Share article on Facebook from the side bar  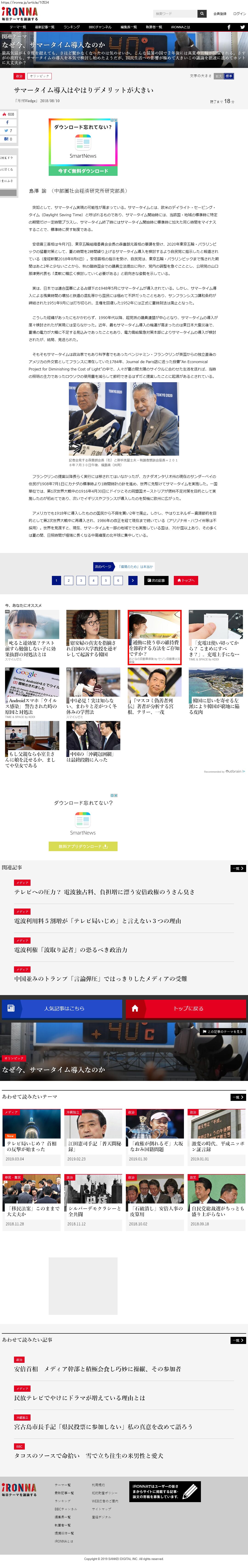click(x=7, y=122)
